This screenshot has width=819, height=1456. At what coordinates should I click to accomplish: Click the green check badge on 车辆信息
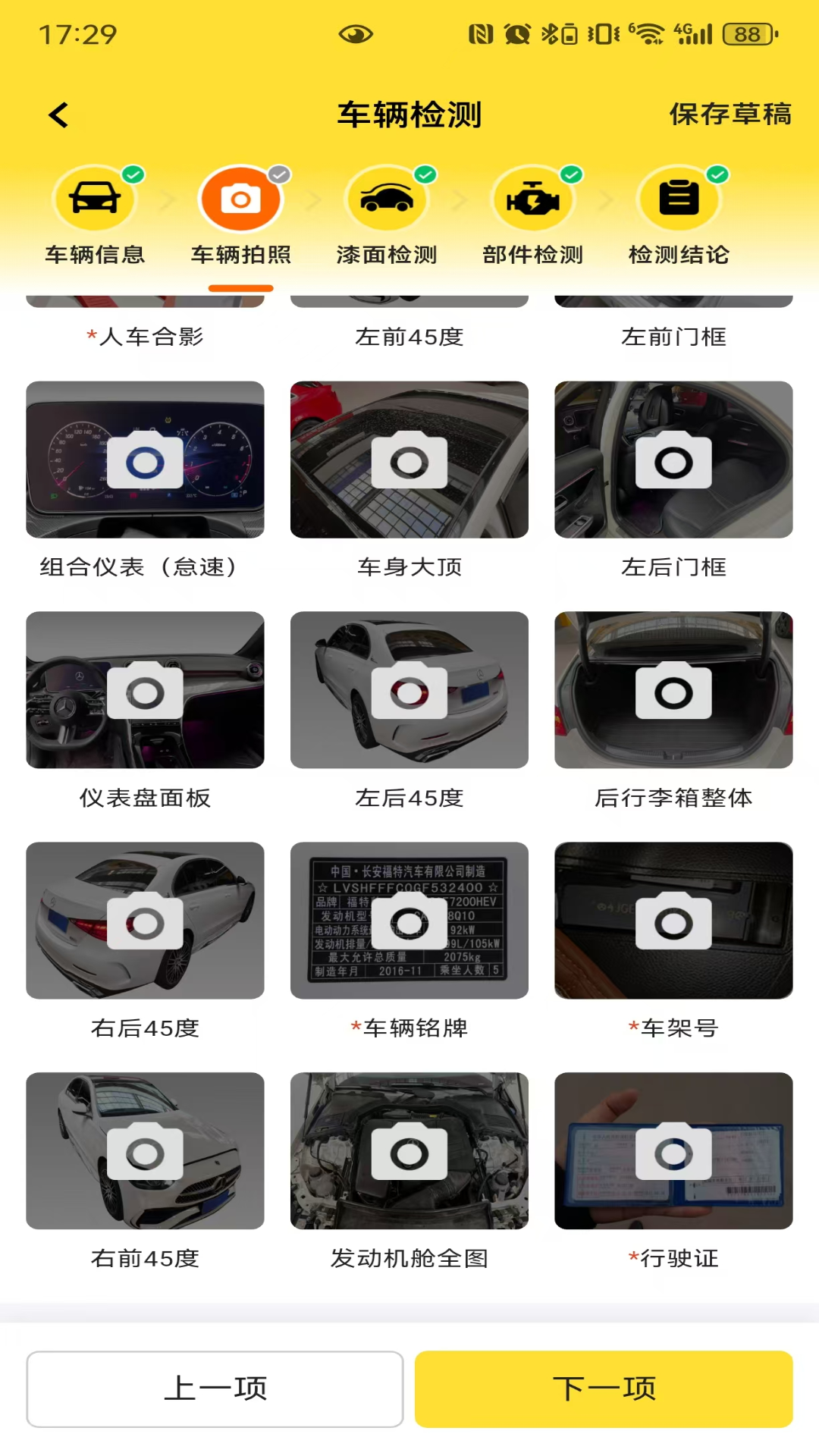133,173
